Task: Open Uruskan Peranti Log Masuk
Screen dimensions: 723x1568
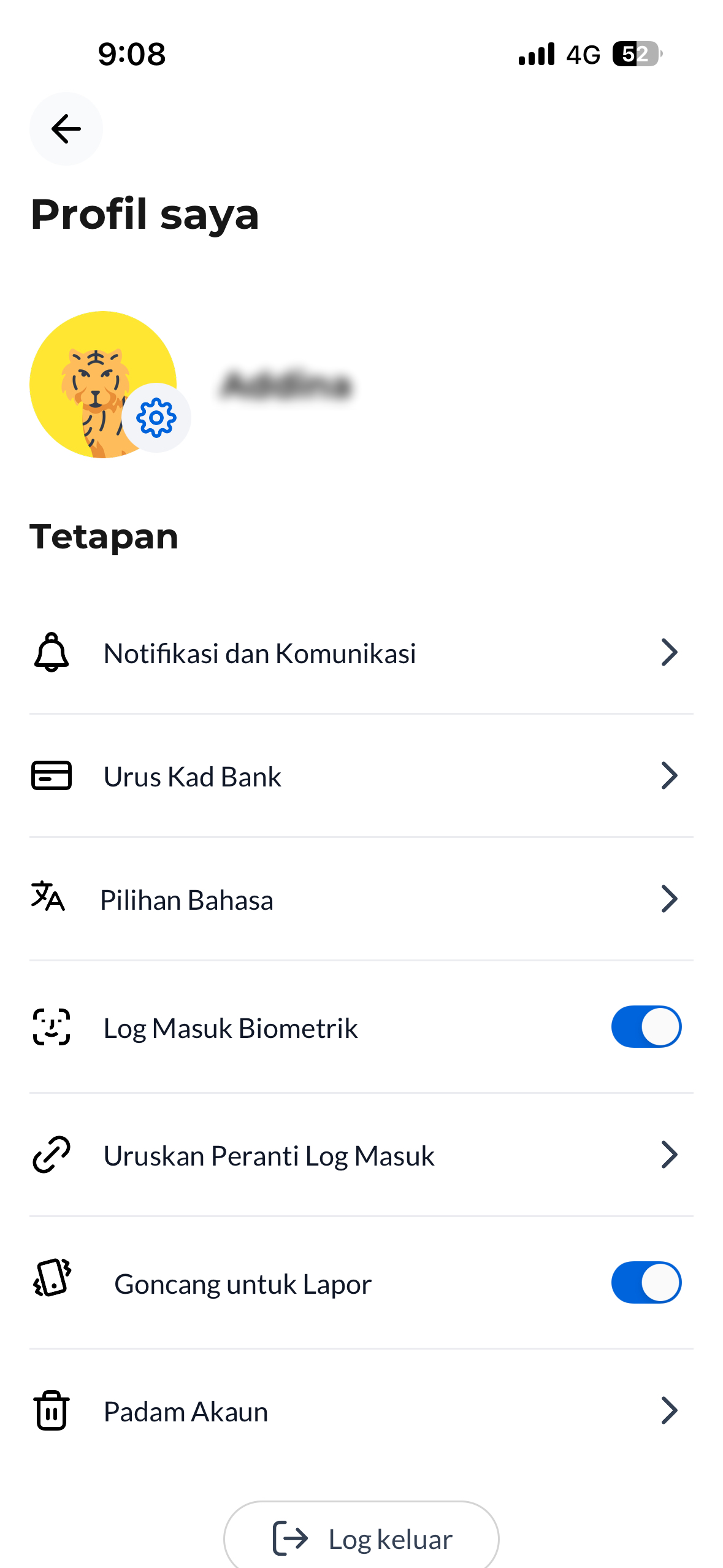Action: [361, 1155]
